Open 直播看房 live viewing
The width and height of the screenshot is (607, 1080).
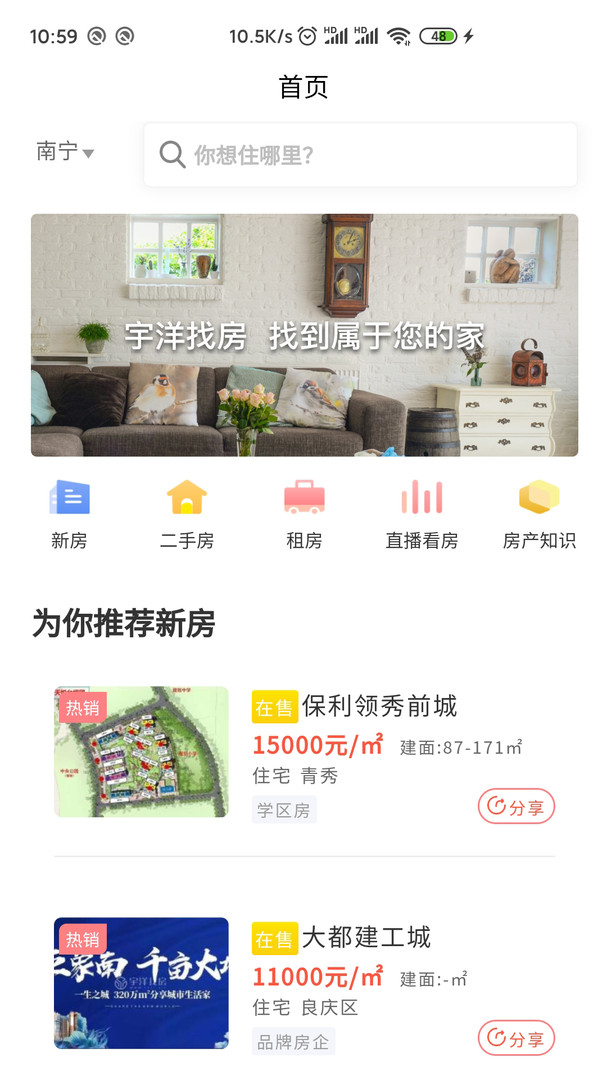click(x=421, y=514)
